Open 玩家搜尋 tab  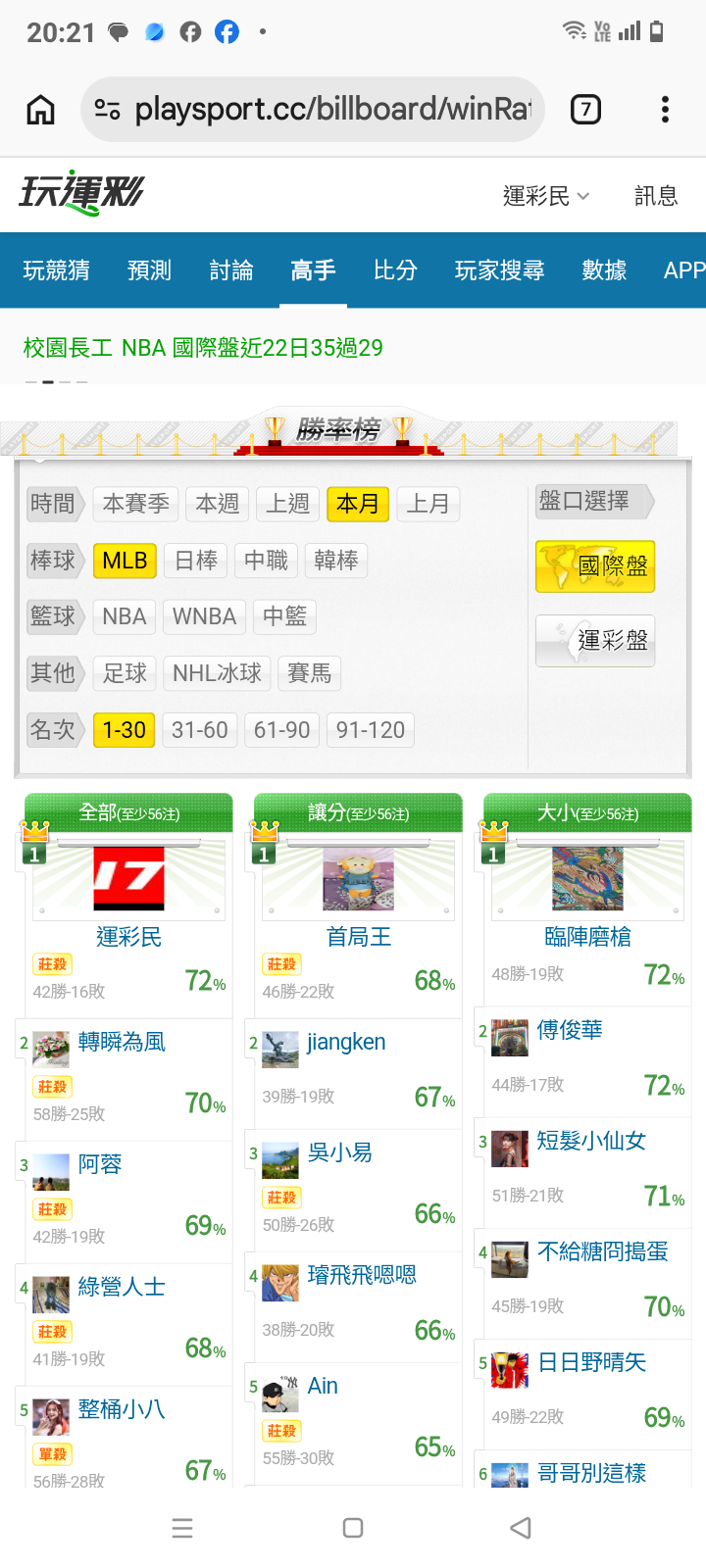click(x=499, y=270)
